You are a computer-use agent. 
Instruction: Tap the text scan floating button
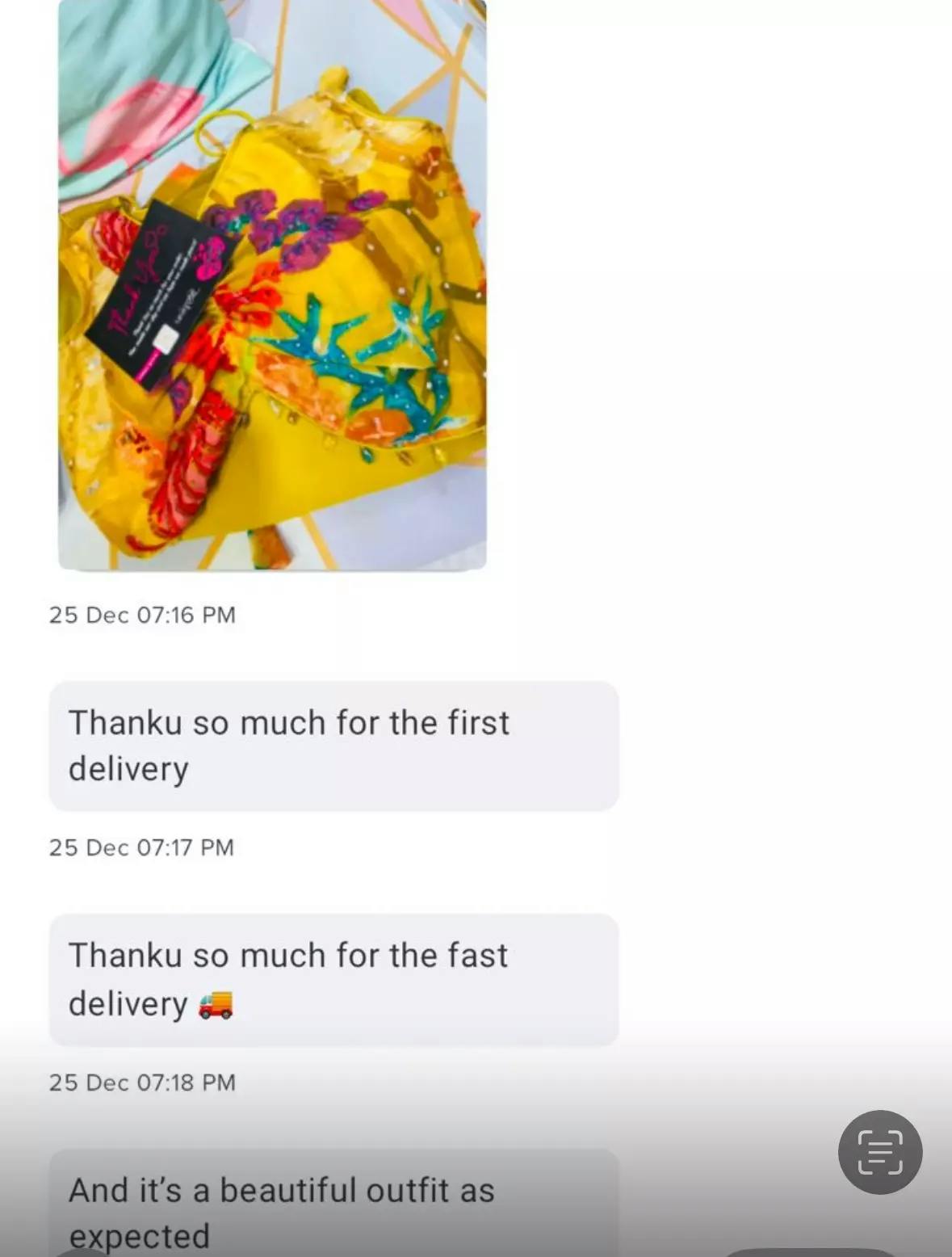pyautogui.click(x=880, y=1152)
